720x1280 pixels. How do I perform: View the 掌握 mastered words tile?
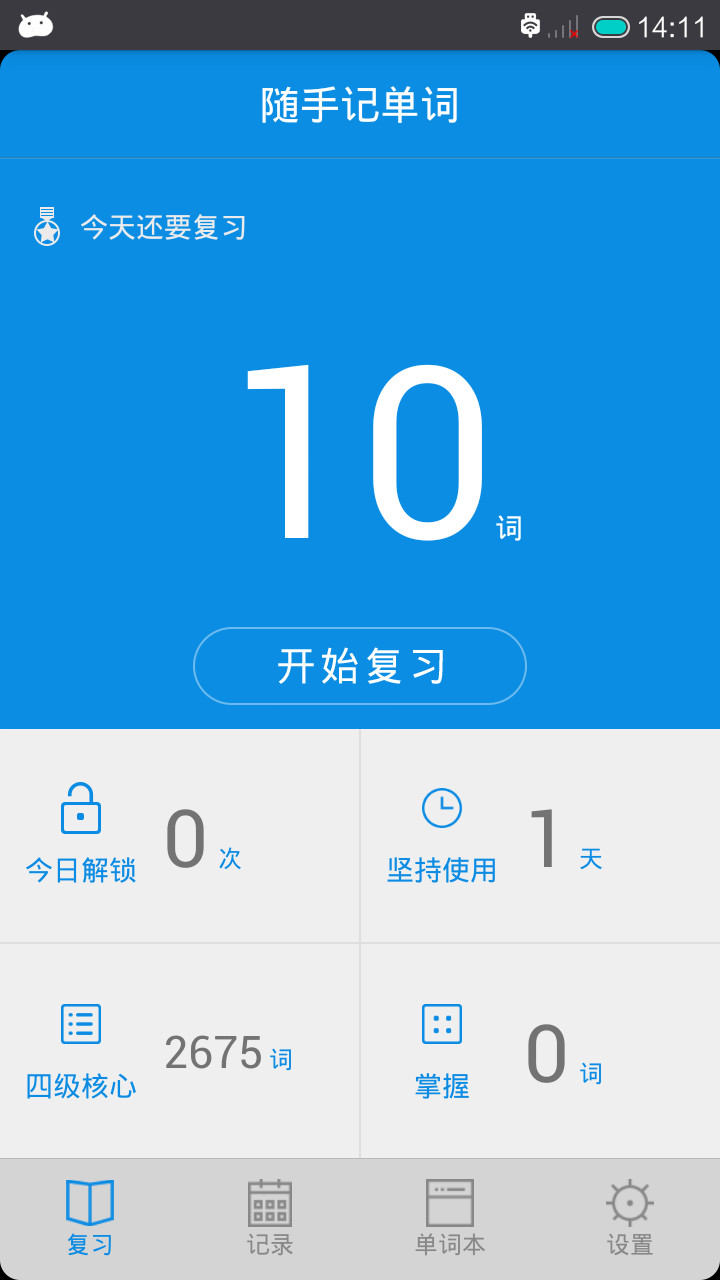[x=540, y=1051]
